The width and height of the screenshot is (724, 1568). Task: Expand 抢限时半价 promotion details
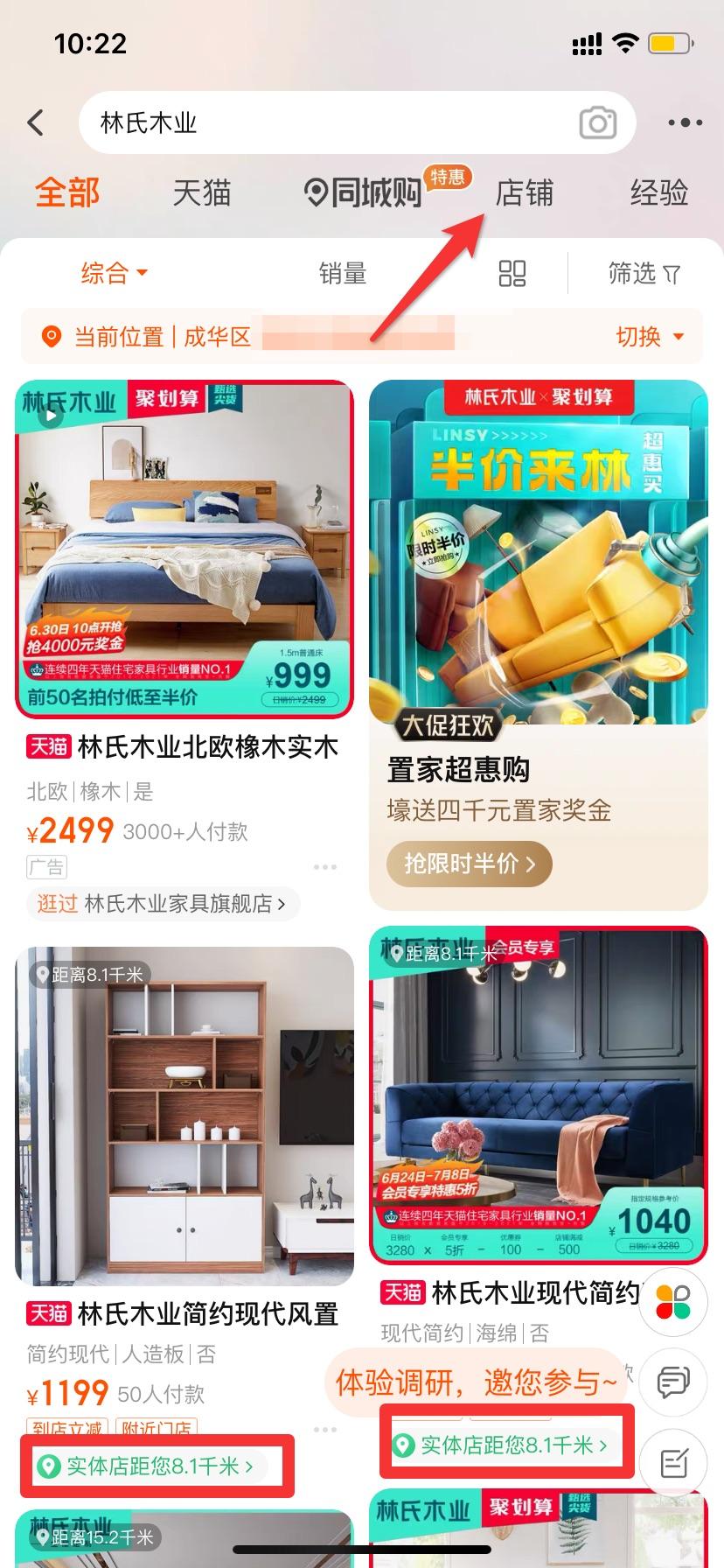[469, 864]
